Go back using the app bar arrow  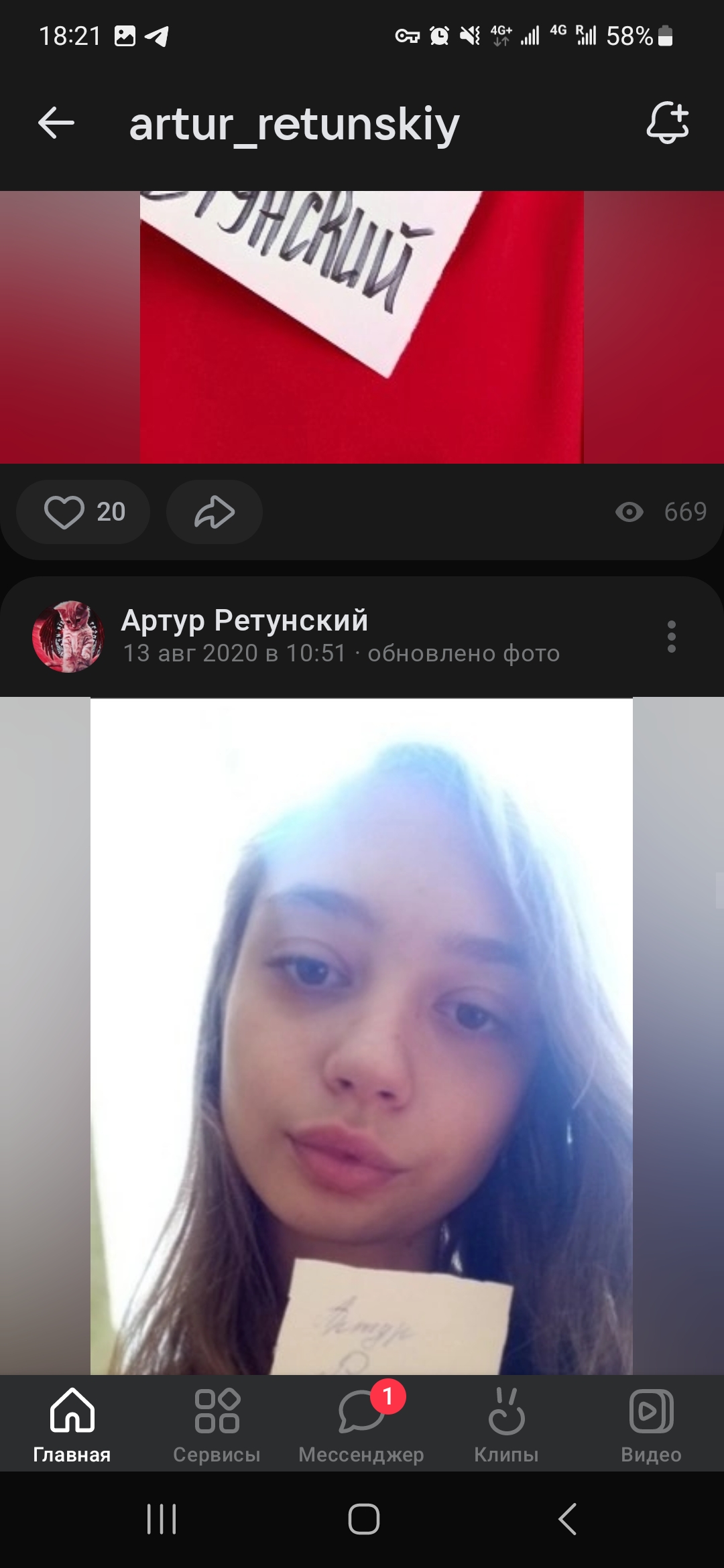coord(56,123)
